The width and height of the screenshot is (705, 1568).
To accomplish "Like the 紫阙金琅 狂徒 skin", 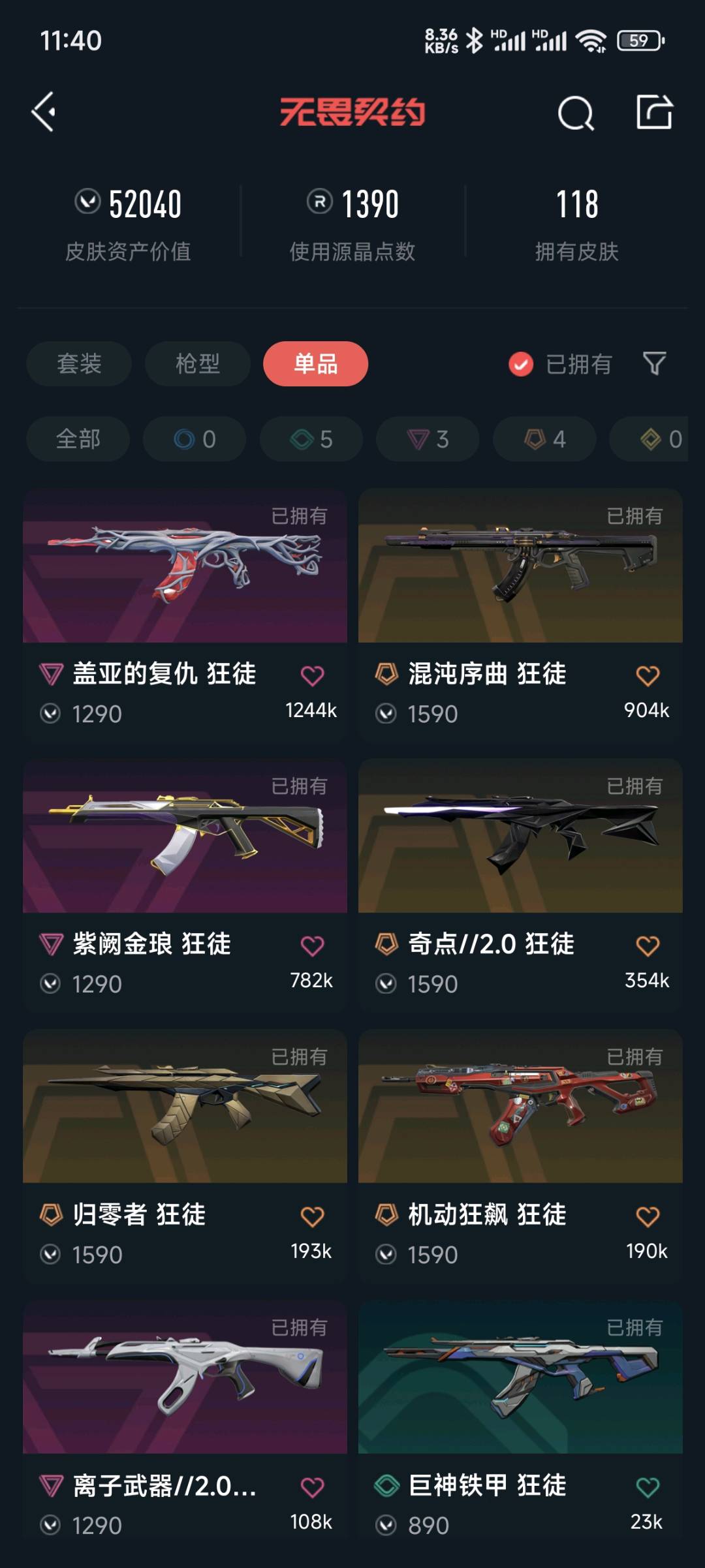I will [x=312, y=945].
